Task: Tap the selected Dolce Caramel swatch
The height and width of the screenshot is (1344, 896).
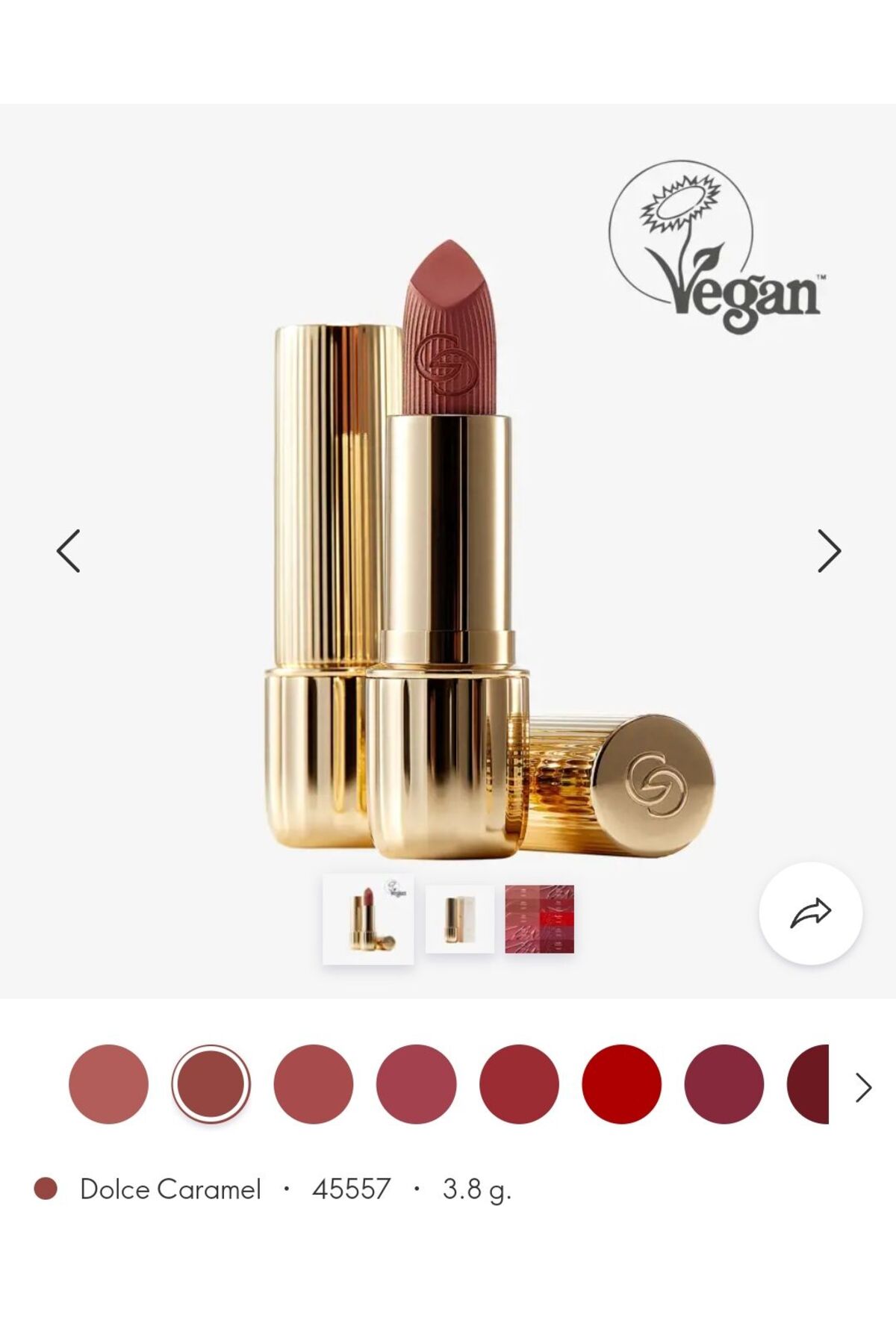Action: [x=211, y=1084]
